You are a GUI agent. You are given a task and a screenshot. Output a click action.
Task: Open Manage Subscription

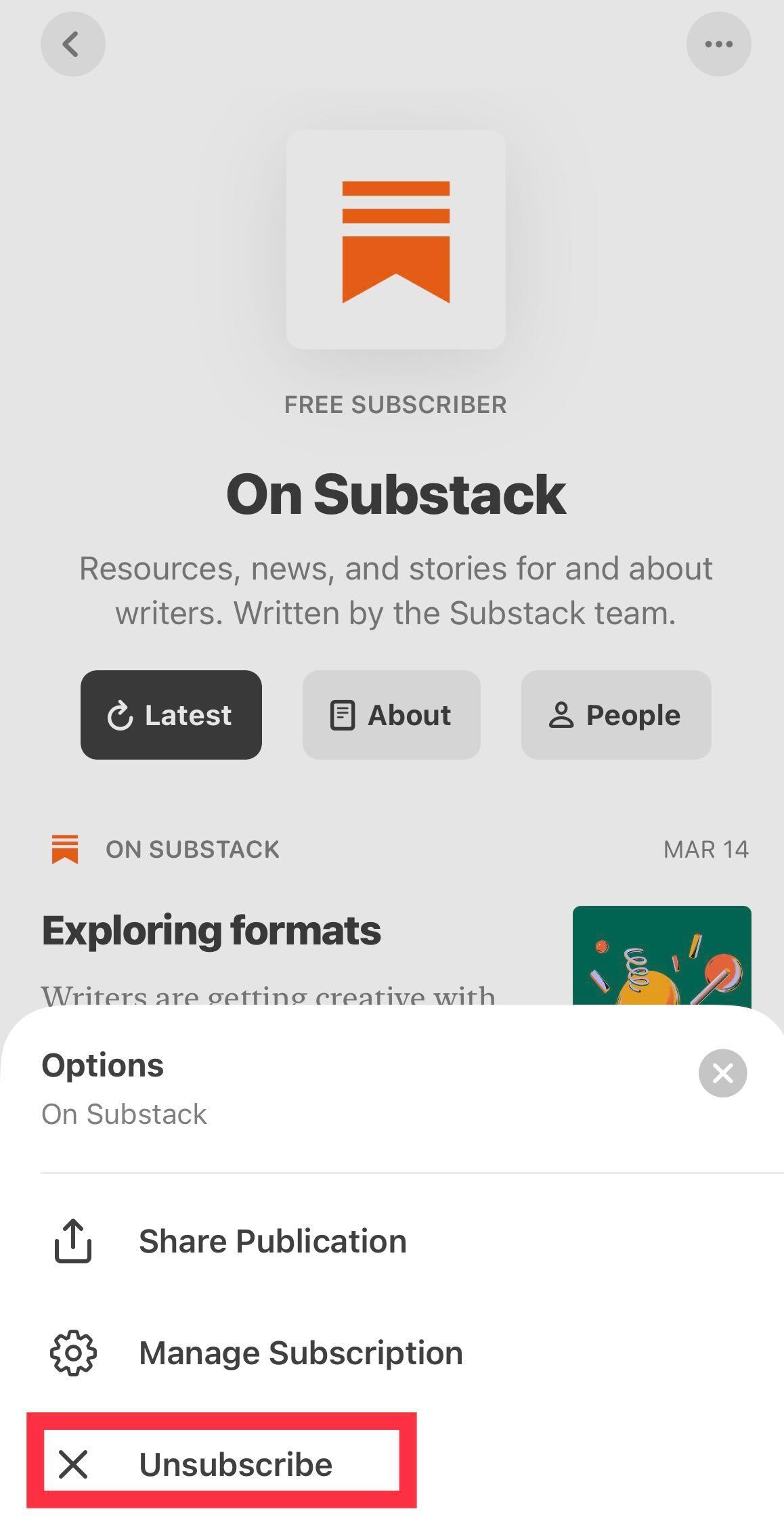pos(392,1353)
